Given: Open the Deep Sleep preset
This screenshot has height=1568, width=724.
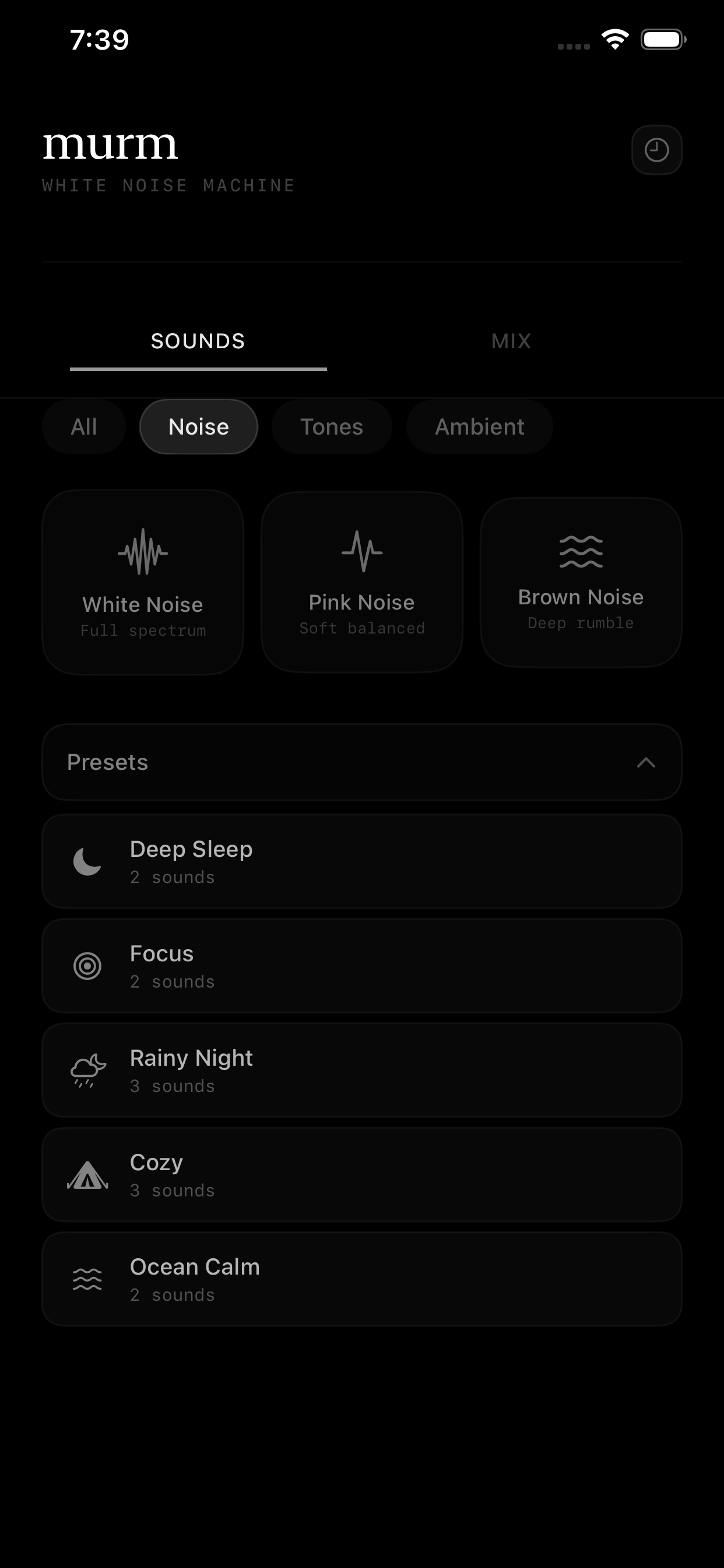Looking at the screenshot, I should click(x=361, y=860).
